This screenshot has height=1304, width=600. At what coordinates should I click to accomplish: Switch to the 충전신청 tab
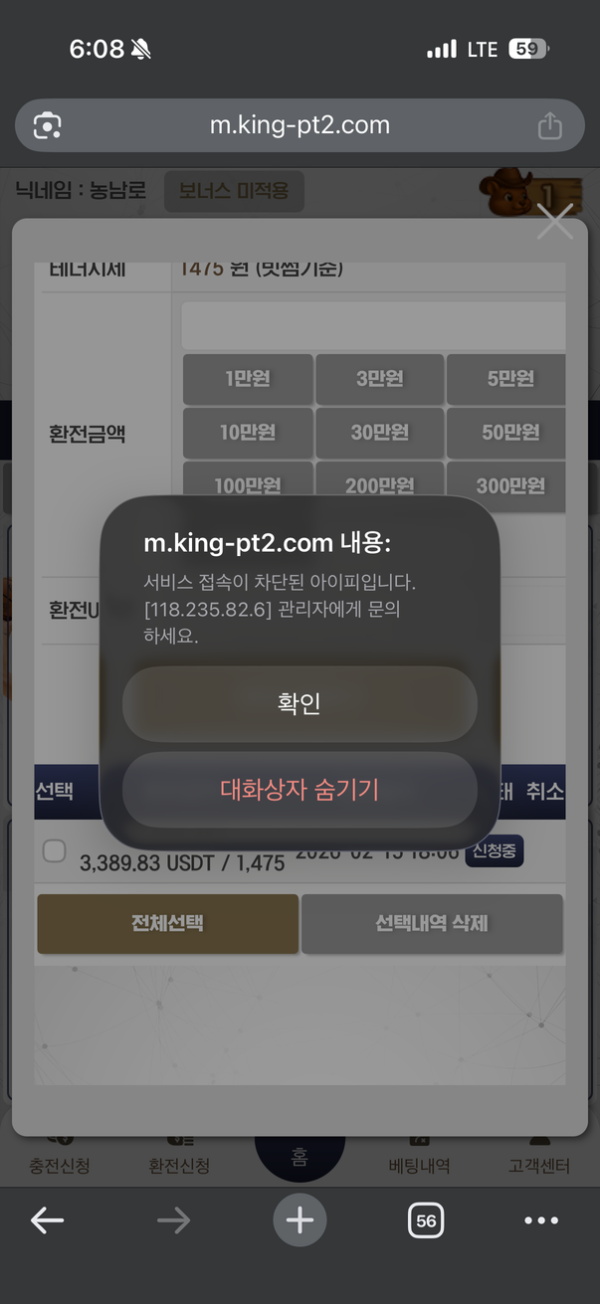[58, 1153]
